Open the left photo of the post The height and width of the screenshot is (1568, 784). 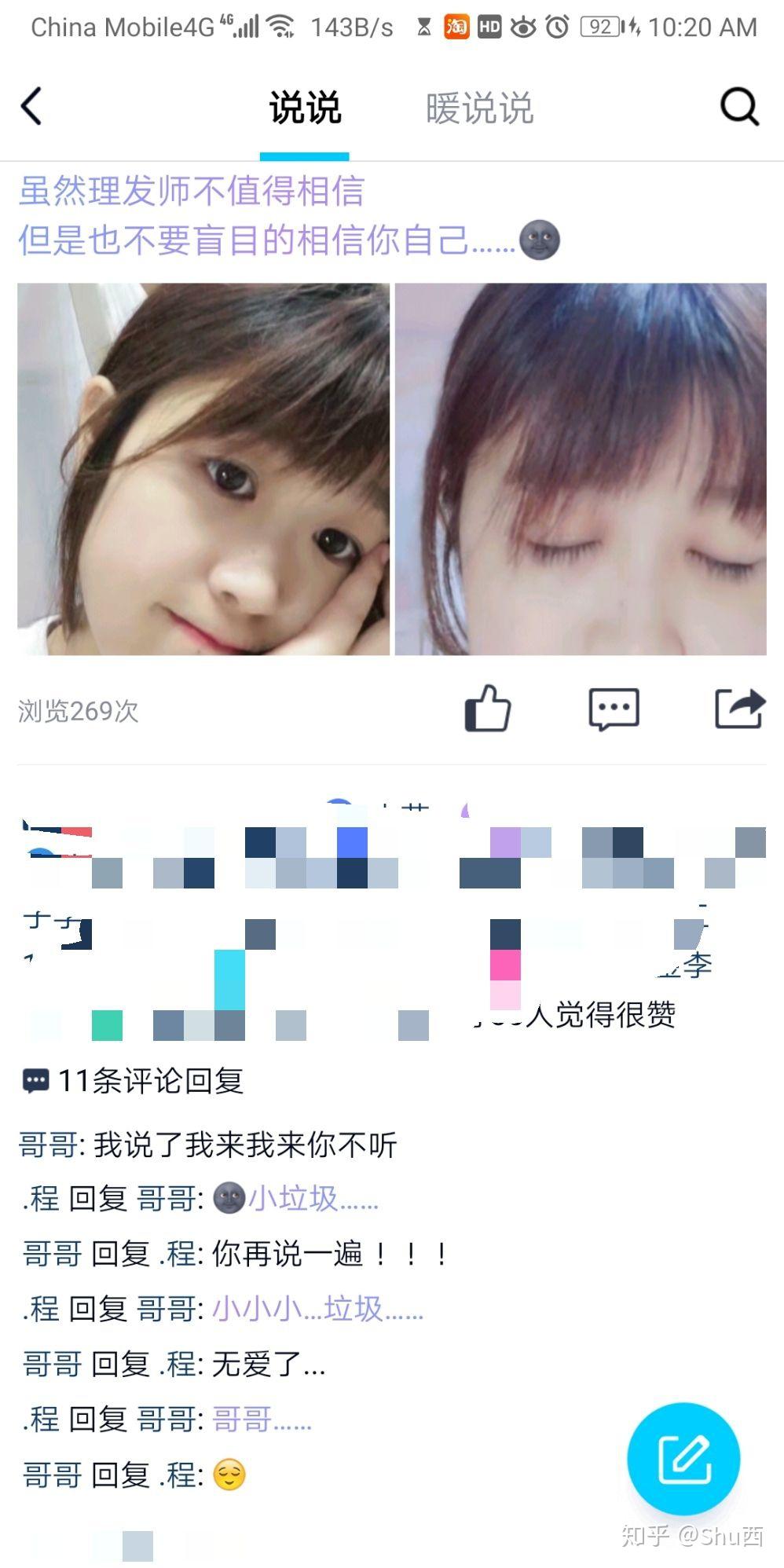pos(203,469)
